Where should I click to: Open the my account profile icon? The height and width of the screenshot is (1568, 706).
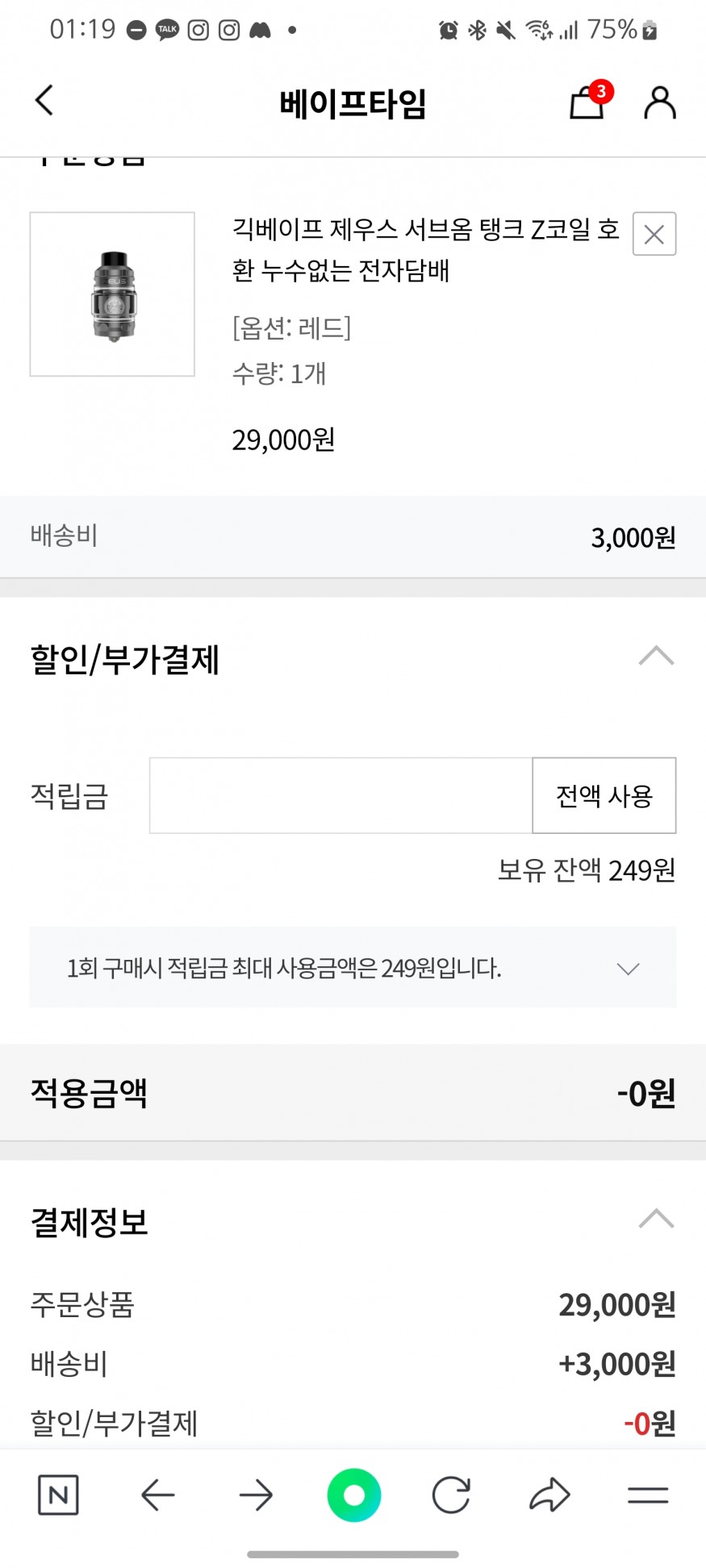659,102
